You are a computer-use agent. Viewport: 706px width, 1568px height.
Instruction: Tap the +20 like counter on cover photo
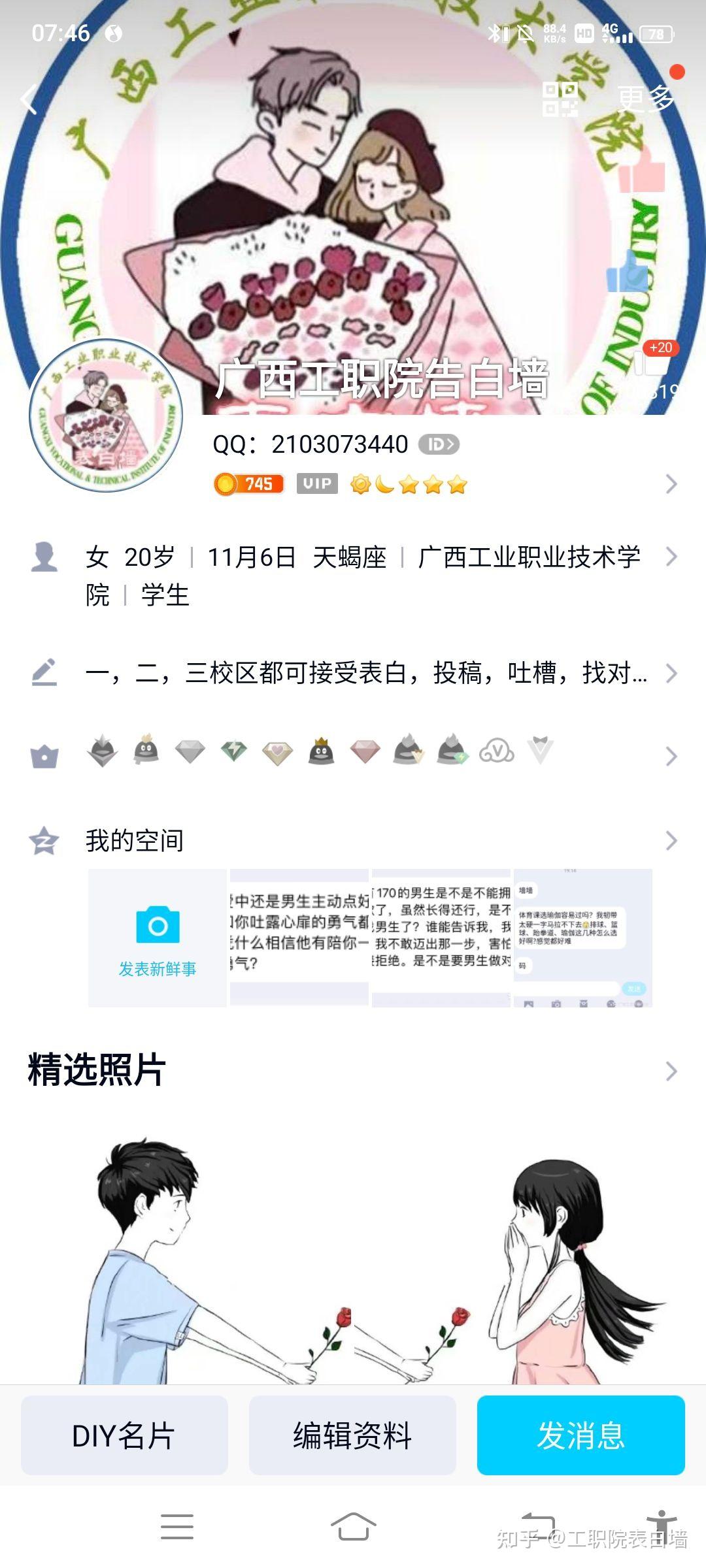pyautogui.click(x=661, y=348)
